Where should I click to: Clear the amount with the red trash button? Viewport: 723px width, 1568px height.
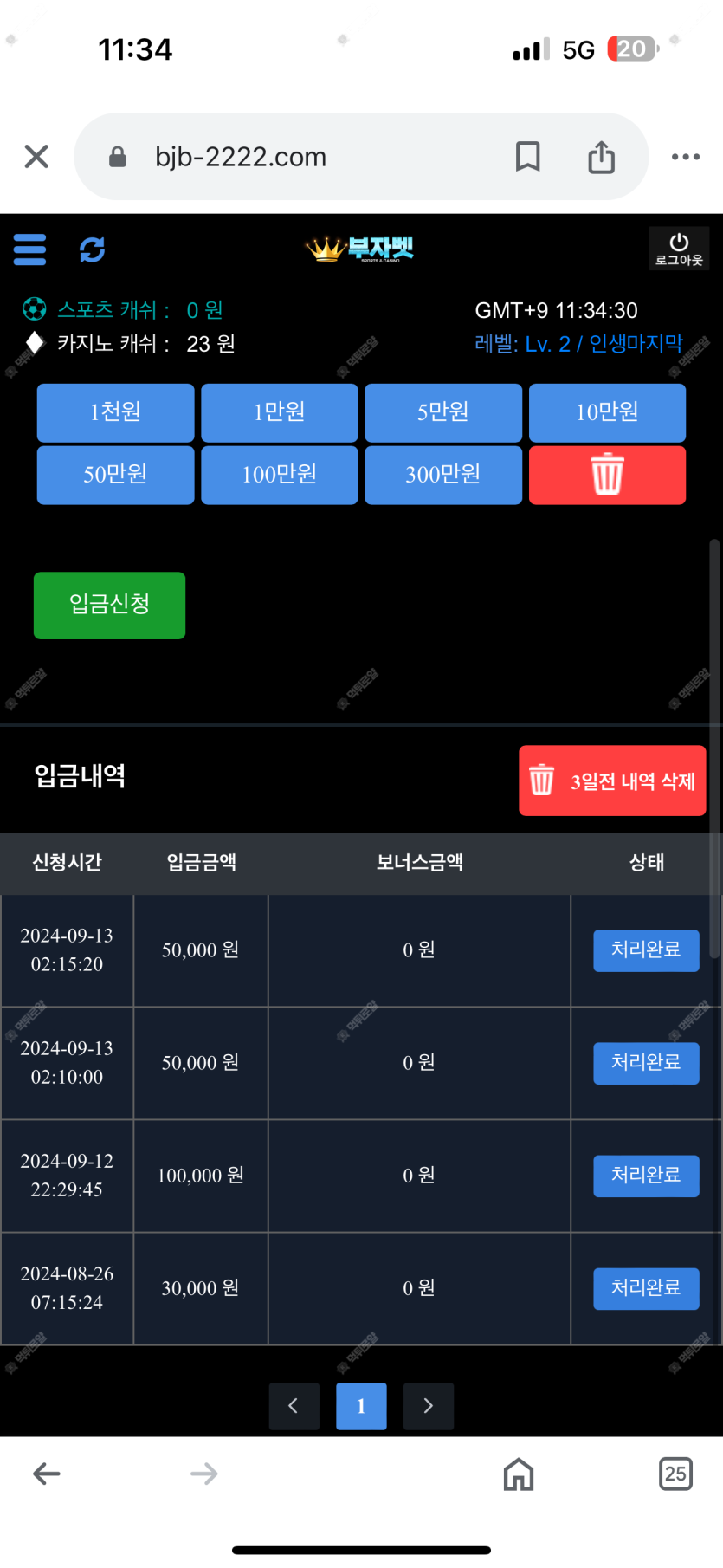coord(607,475)
